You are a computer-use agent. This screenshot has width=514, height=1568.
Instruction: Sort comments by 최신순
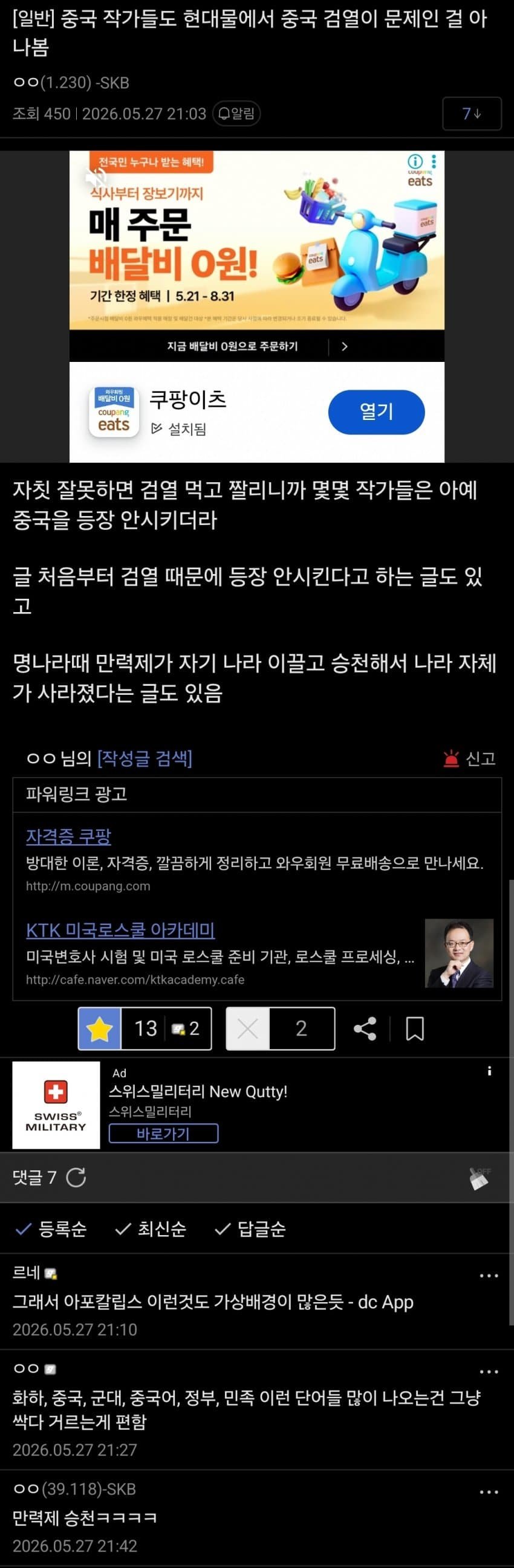click(151, 1229)
